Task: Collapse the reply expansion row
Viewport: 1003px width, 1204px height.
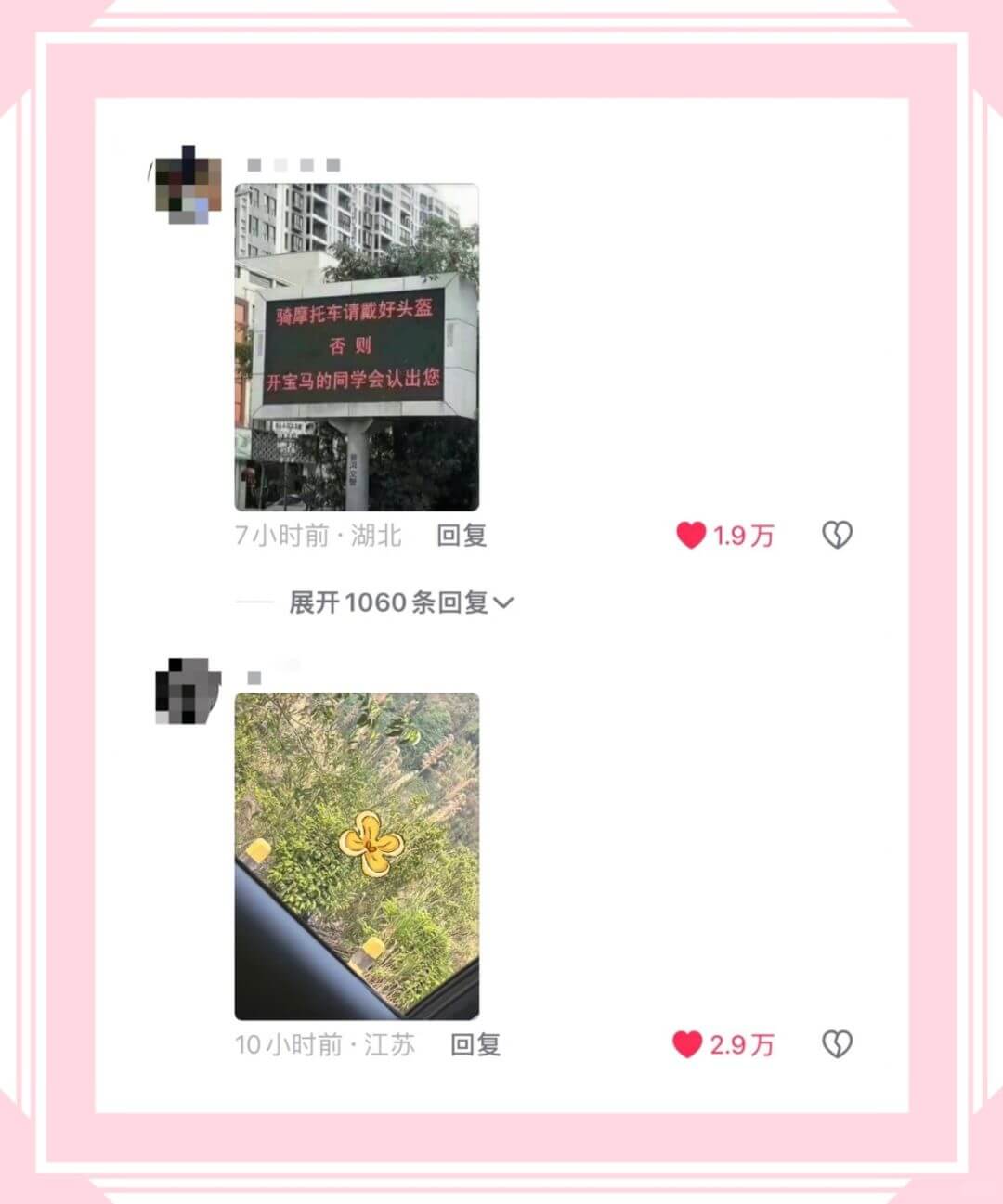Action: coord(390,602)
